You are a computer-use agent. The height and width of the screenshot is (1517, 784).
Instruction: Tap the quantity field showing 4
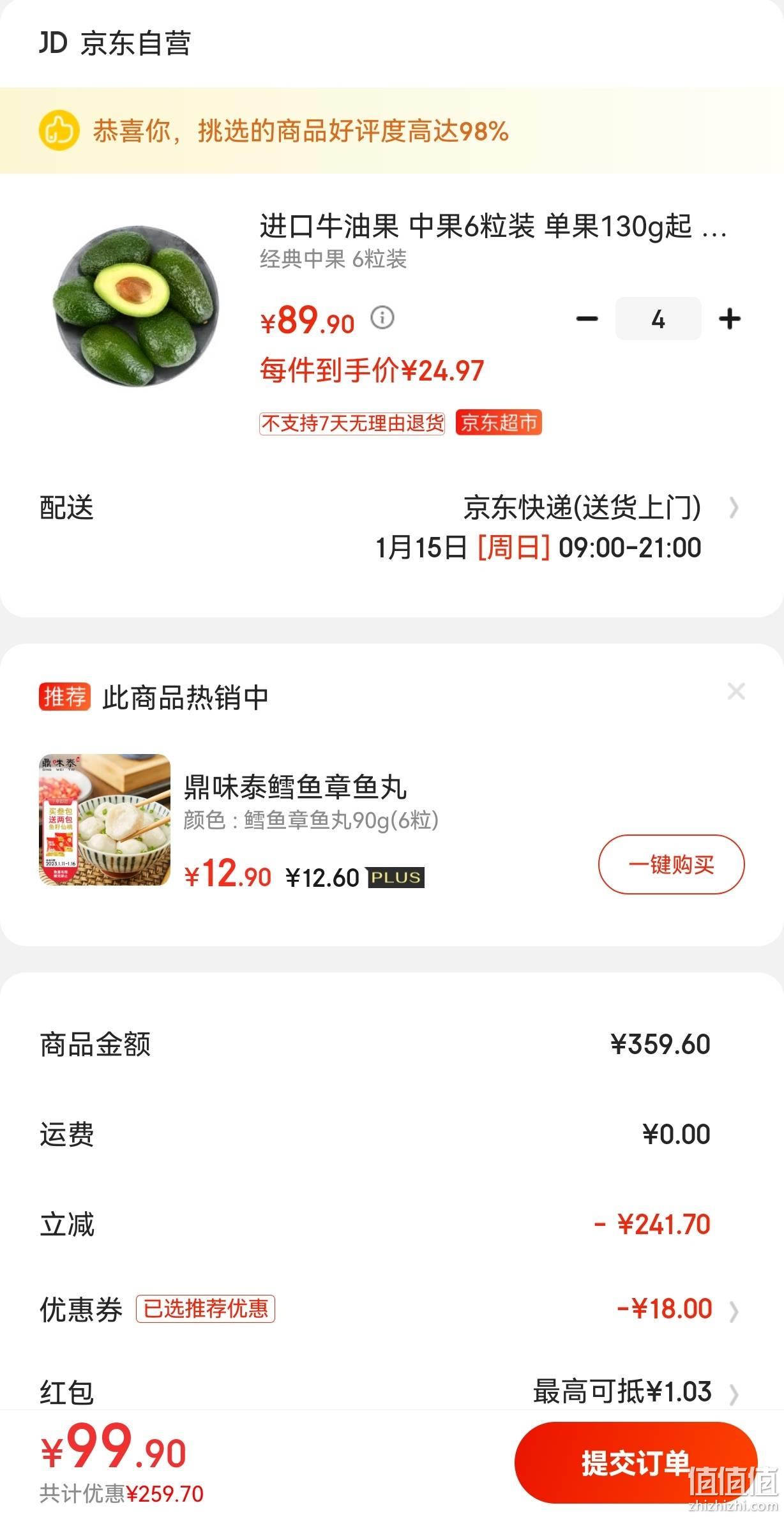(x=658, y=319)
